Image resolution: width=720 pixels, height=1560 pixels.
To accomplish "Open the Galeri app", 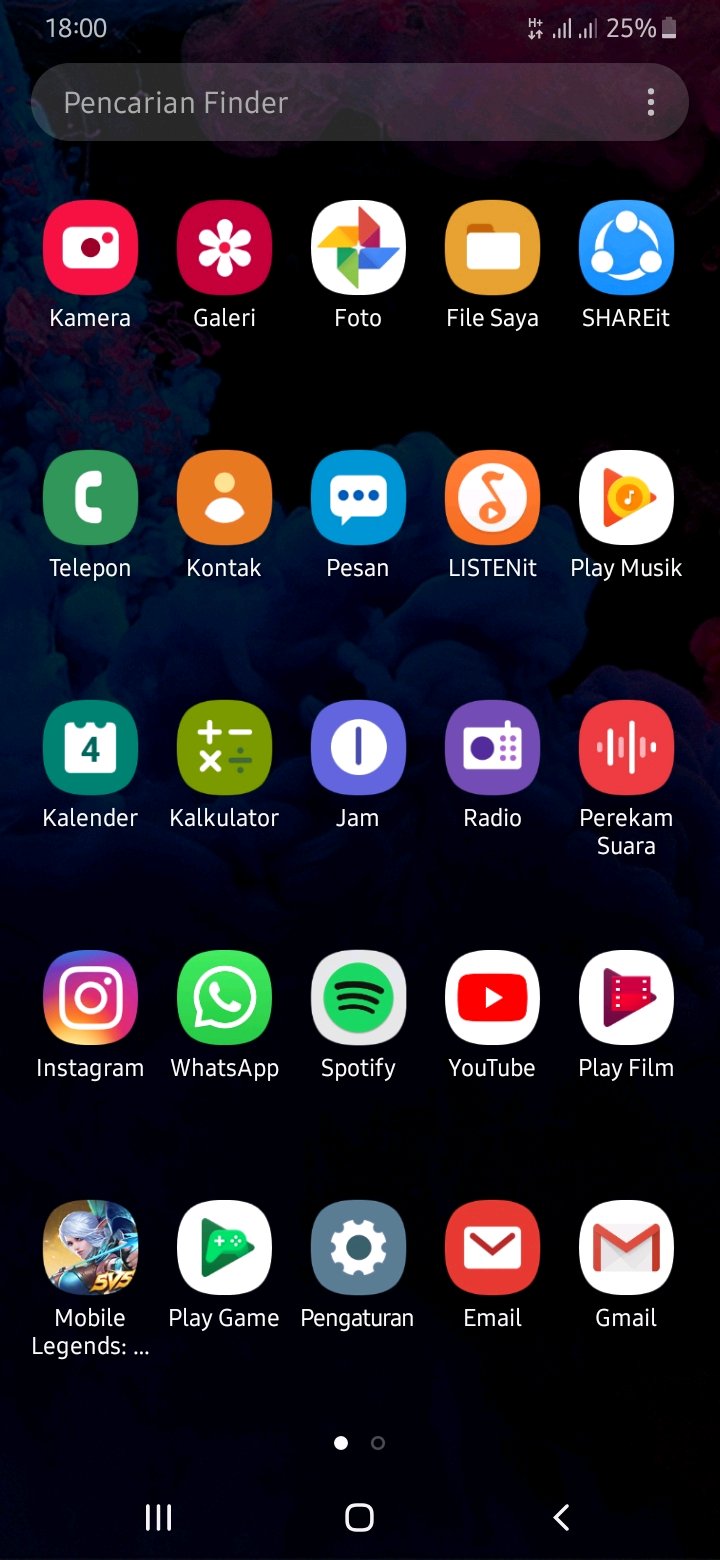I will click(224, 246).
